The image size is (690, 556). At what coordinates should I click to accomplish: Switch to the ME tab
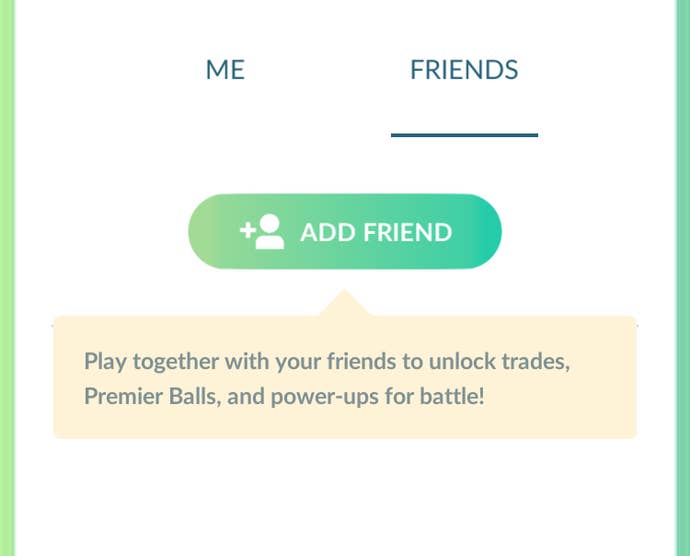point(225,70)
